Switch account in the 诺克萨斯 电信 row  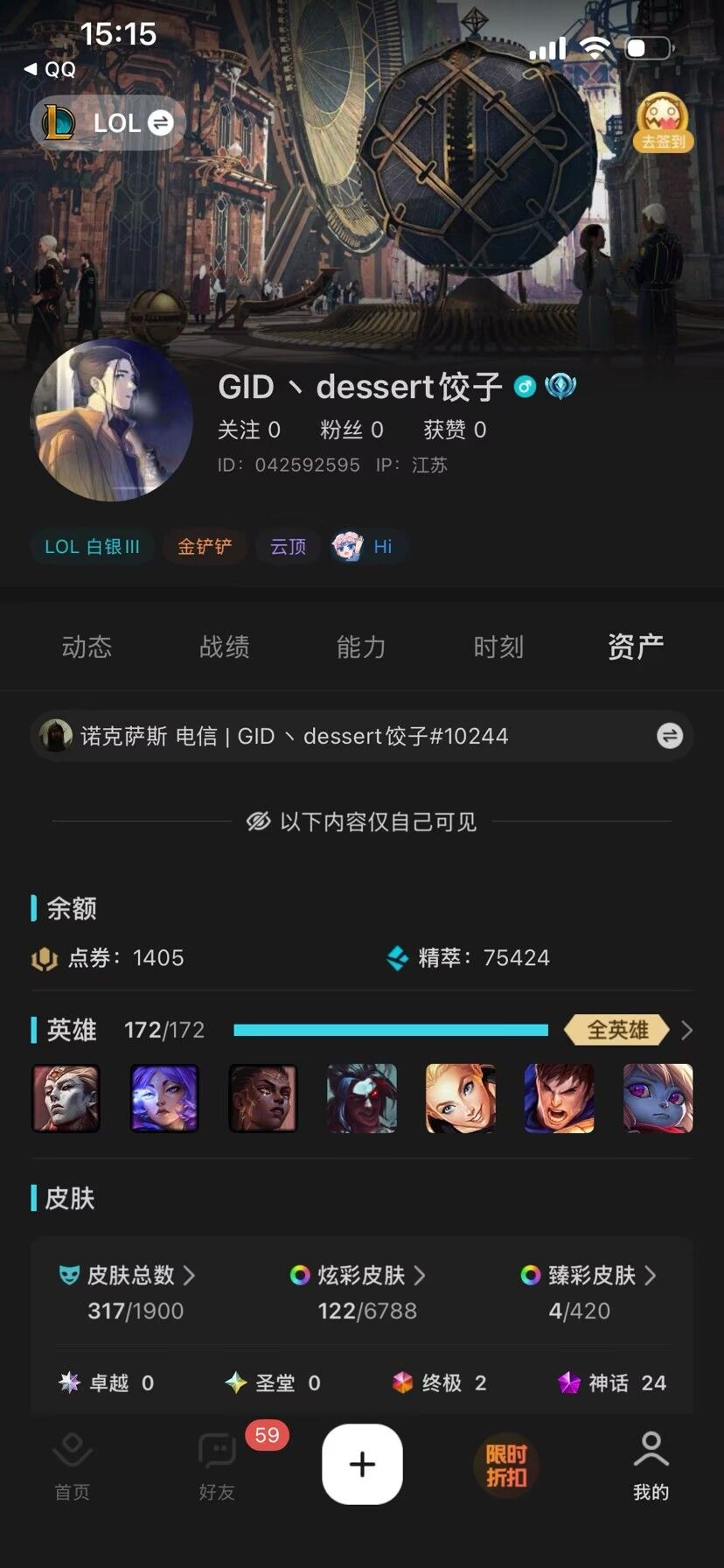pos(669,736)
